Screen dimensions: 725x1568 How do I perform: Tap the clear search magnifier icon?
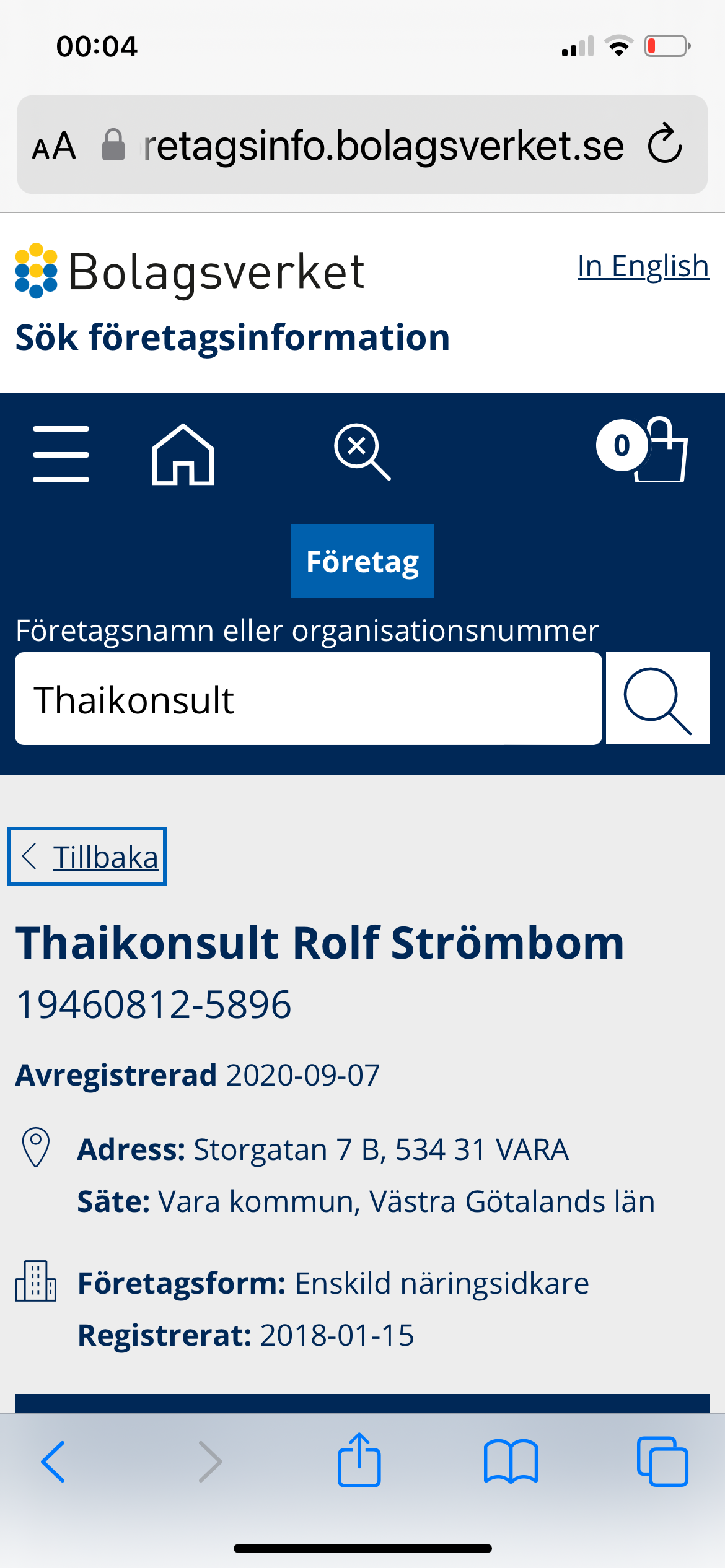click(x=362, y=452)
